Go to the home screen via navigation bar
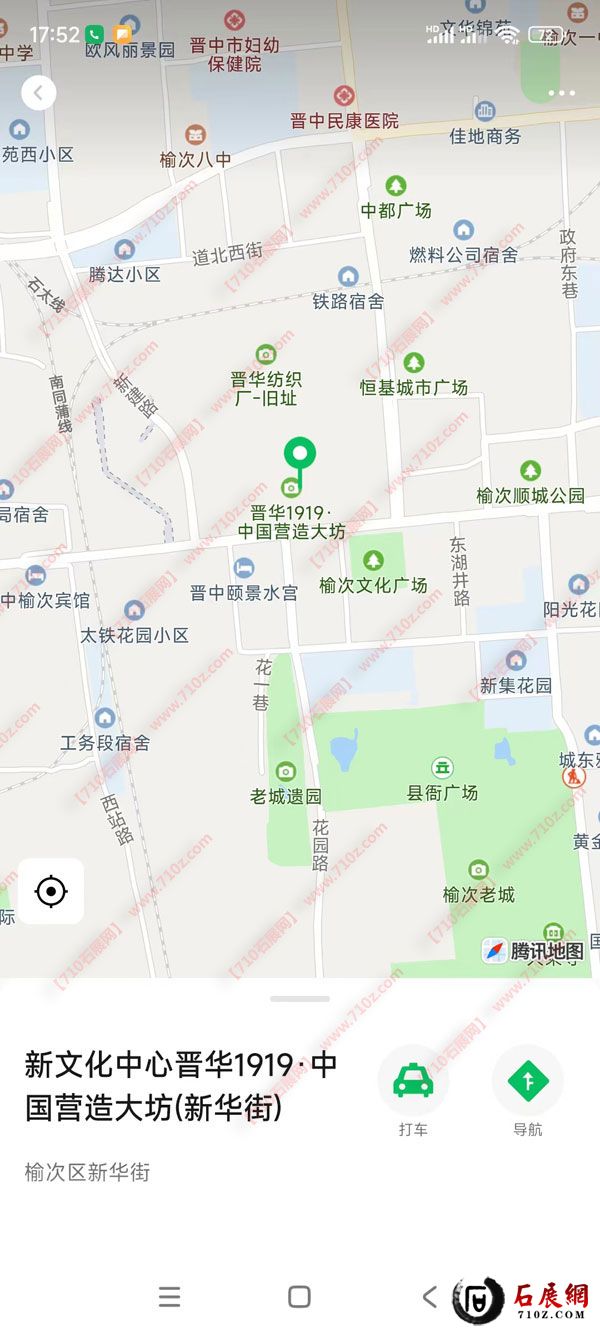The height and width of the screenshot is (1333, 600). pyautogui.click(x=299, y=1297)
